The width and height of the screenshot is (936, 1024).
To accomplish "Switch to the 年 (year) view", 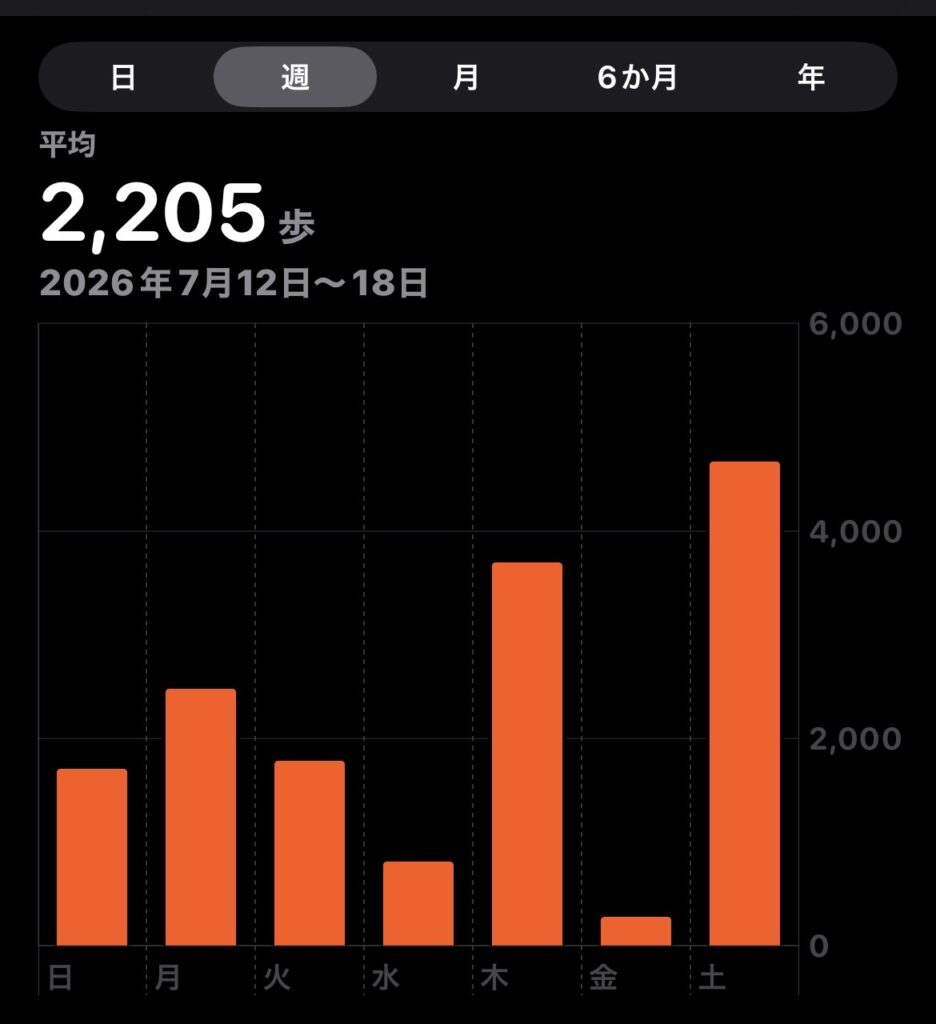I will tap(811, 77).
